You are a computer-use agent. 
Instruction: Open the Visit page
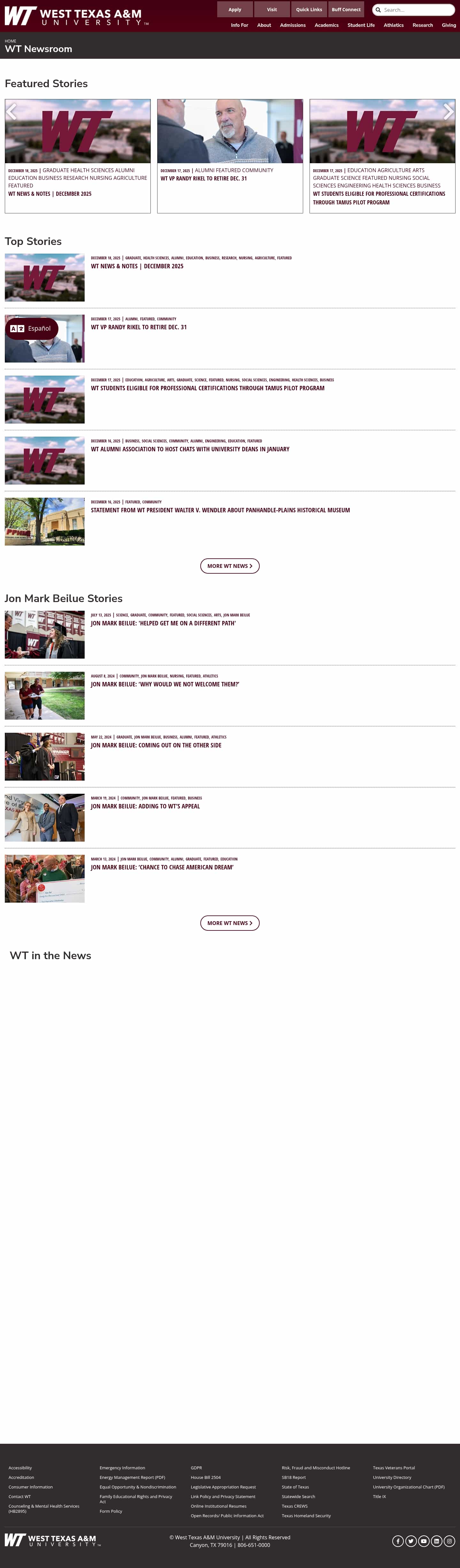pyautogui.click(x=272, y=9)
